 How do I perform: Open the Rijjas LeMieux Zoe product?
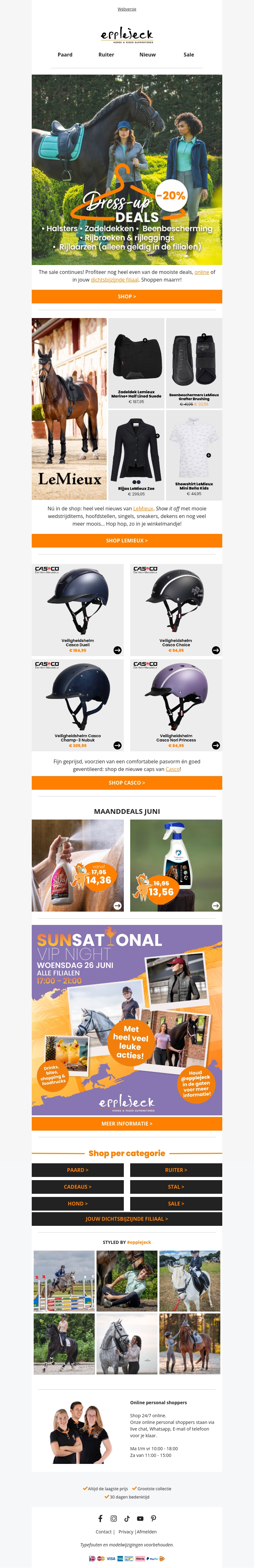(137, 454)
